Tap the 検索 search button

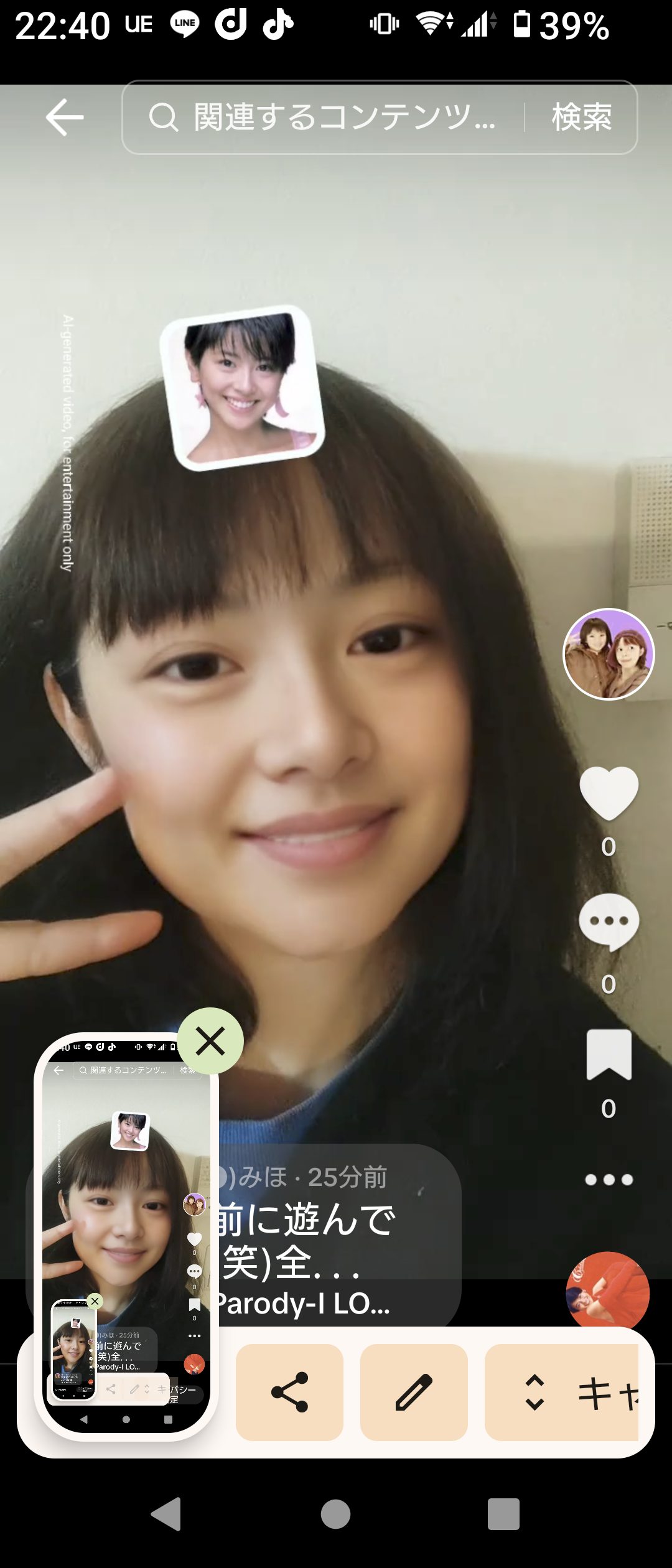(582, 117)
